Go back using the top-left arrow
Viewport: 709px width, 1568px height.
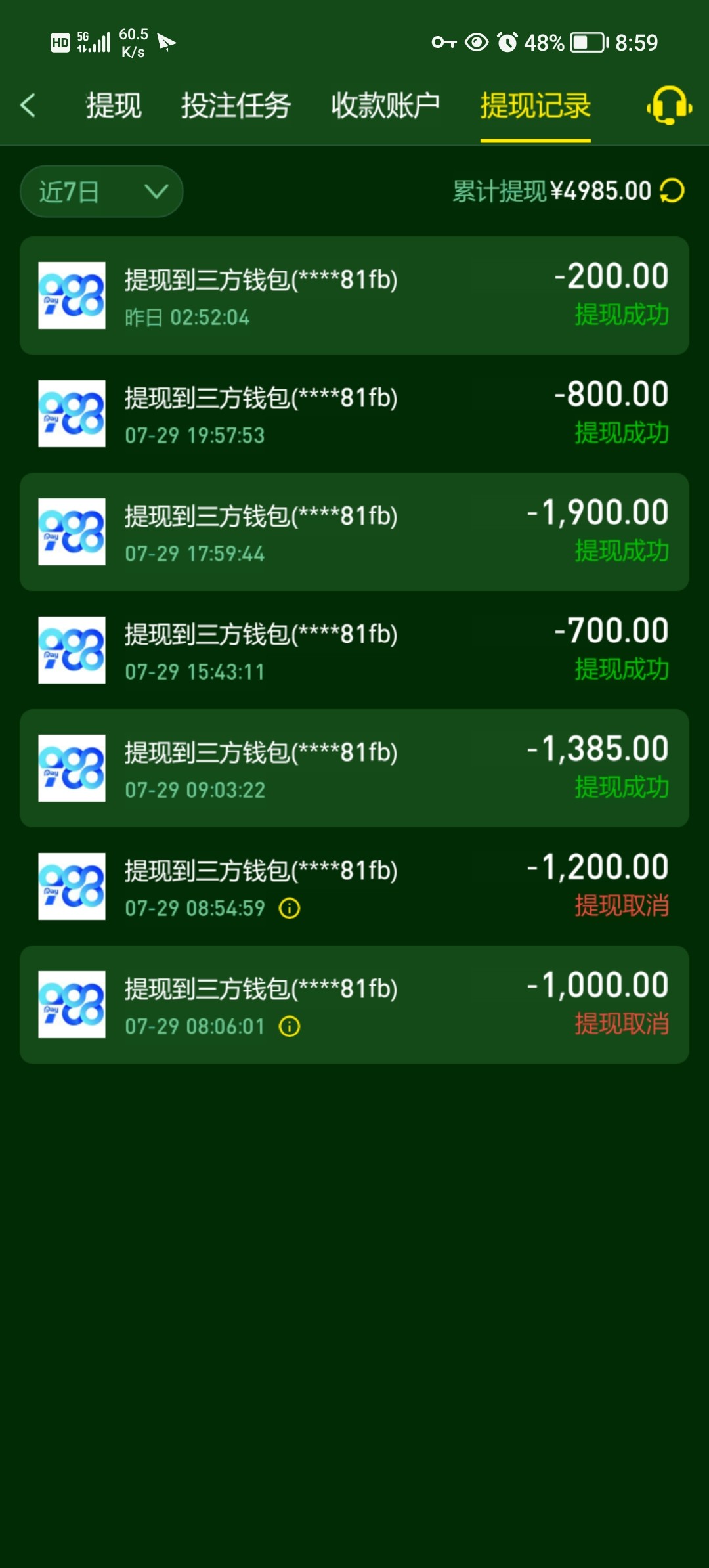pyautogui.click(x=28, y=105)
